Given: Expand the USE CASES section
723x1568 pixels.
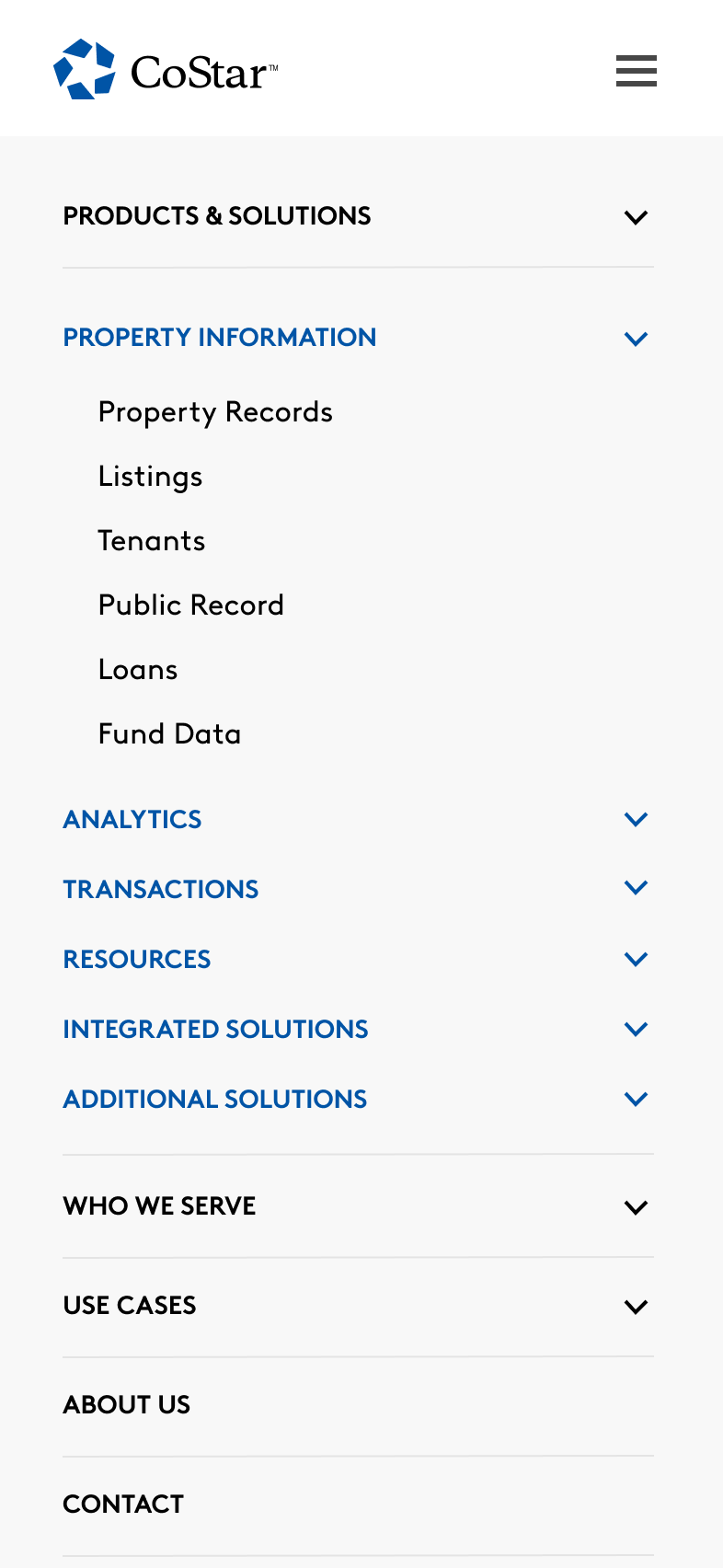Looking at the screenshot, I should 636,1306.
